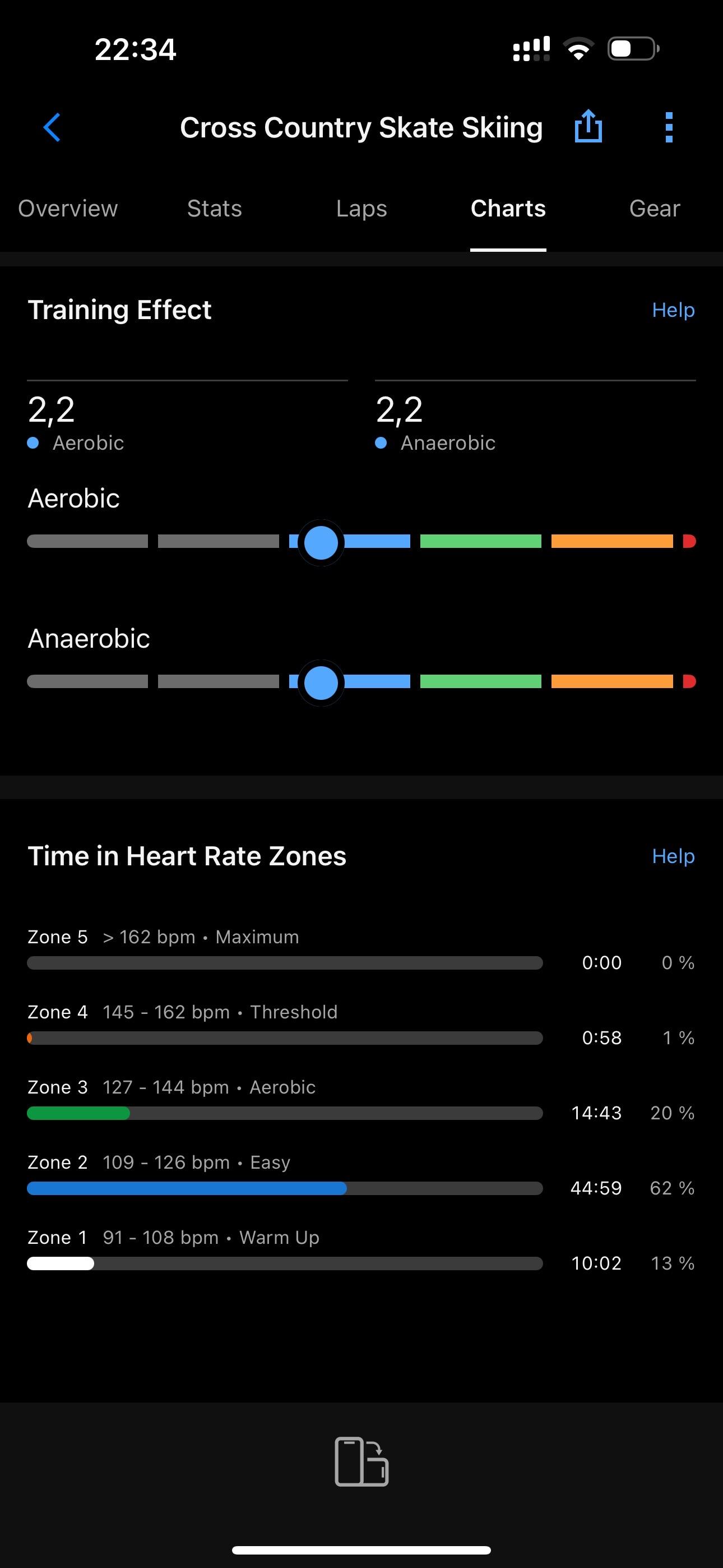The height and width of the screenshot is (1568, 723).
Task: Share this skiing activity
Action: [x=588, y=127]
